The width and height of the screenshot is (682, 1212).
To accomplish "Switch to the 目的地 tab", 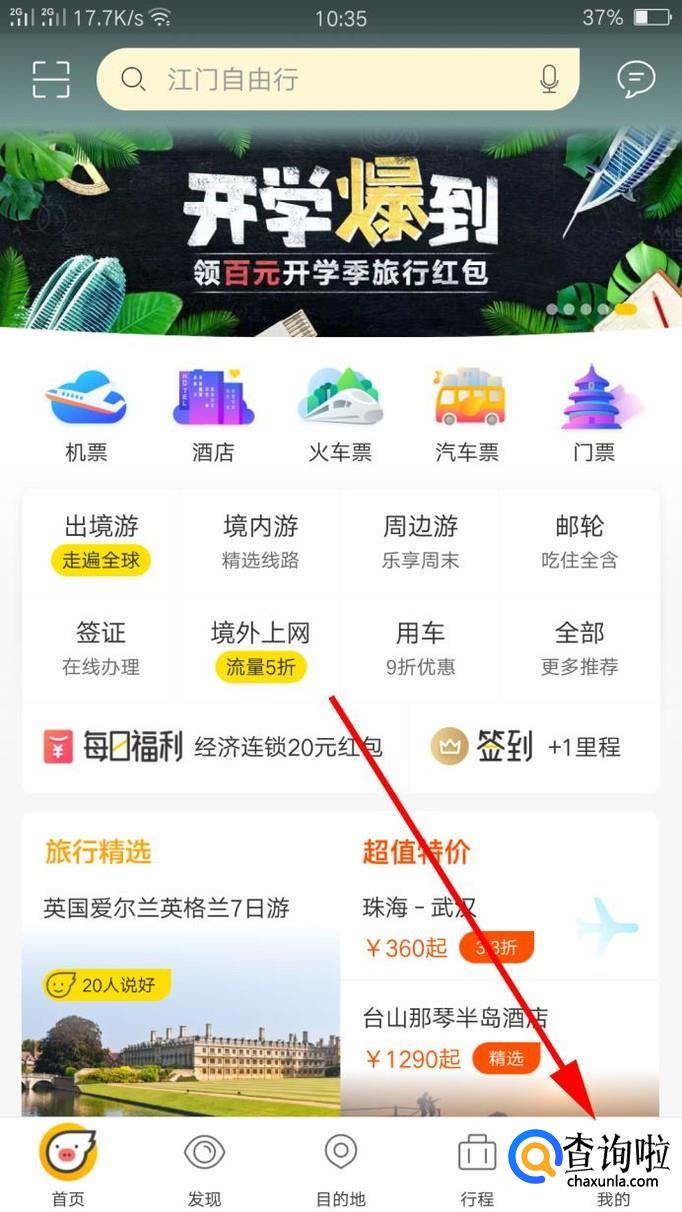I will click(x=341, y=1170).
